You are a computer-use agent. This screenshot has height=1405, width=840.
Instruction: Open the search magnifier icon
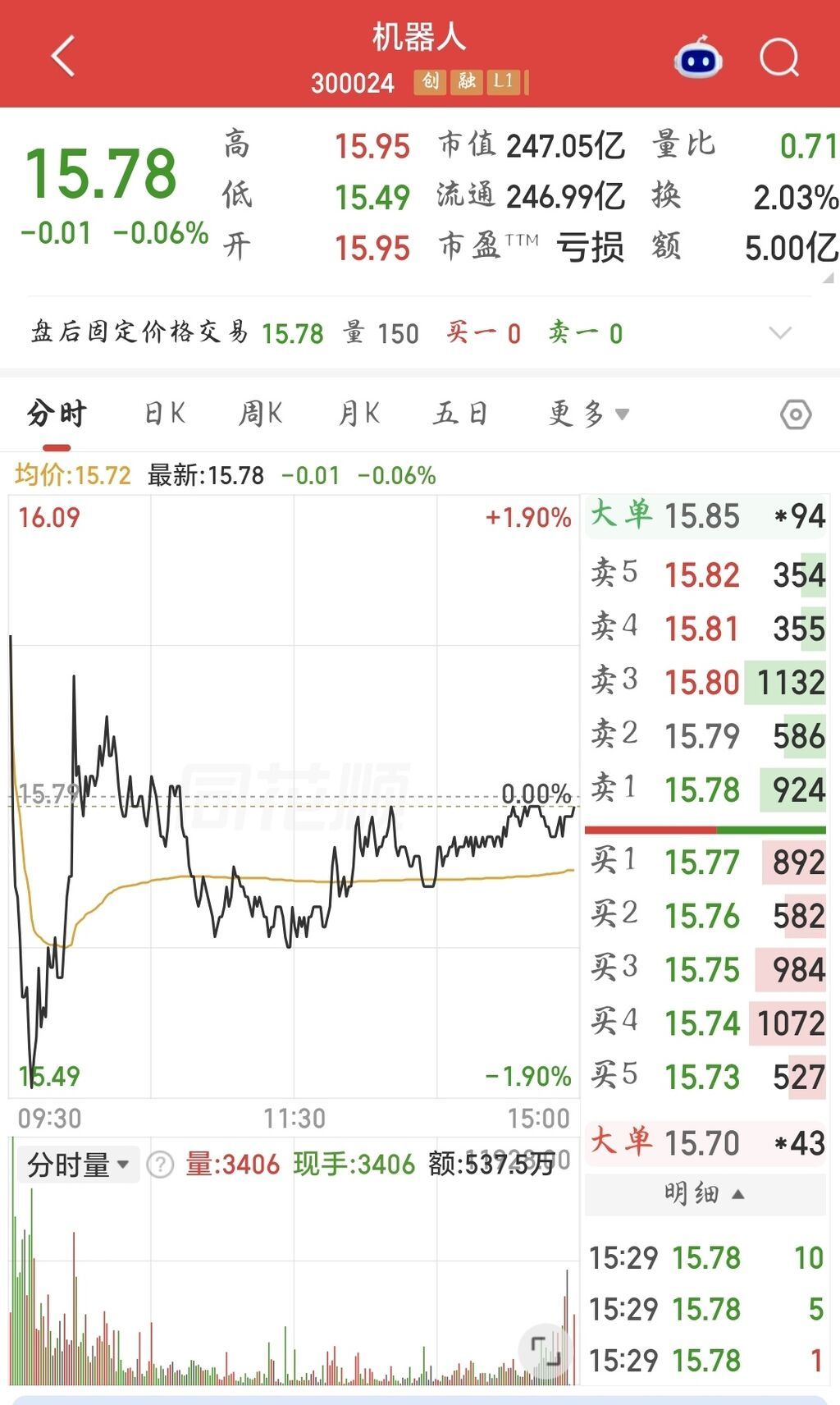779,58
